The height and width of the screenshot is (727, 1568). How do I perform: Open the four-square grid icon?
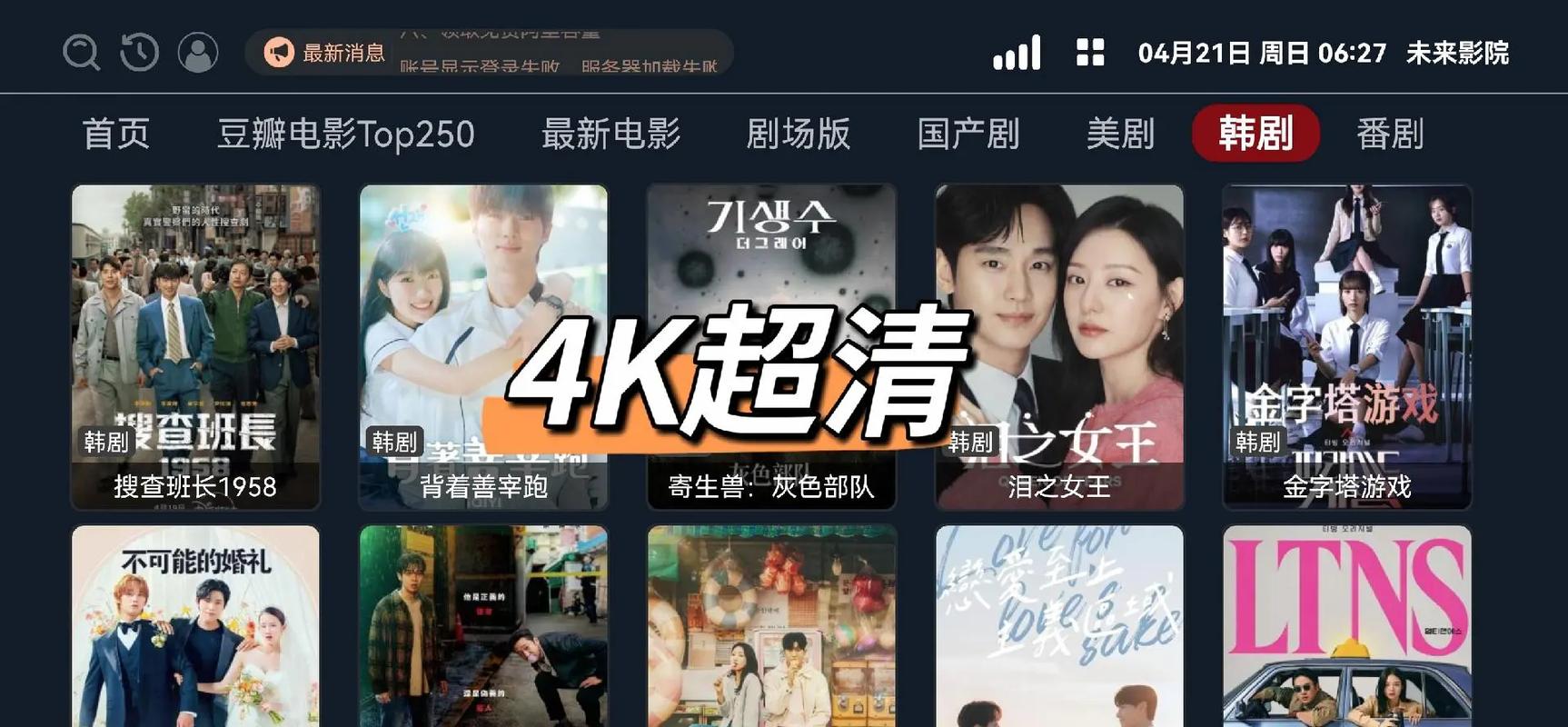(x=1090, y=53)
